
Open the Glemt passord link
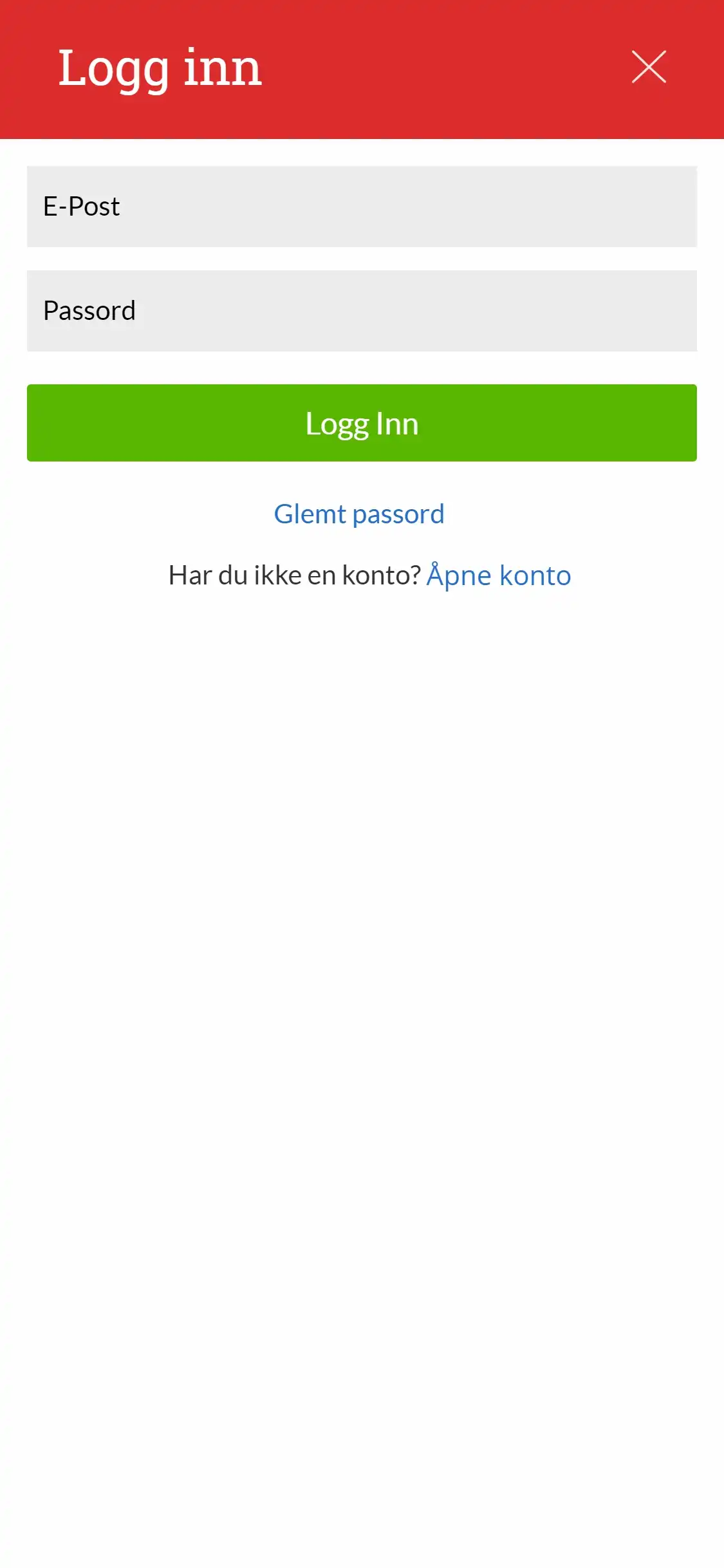pyautogui.click(x=359, y=514)
